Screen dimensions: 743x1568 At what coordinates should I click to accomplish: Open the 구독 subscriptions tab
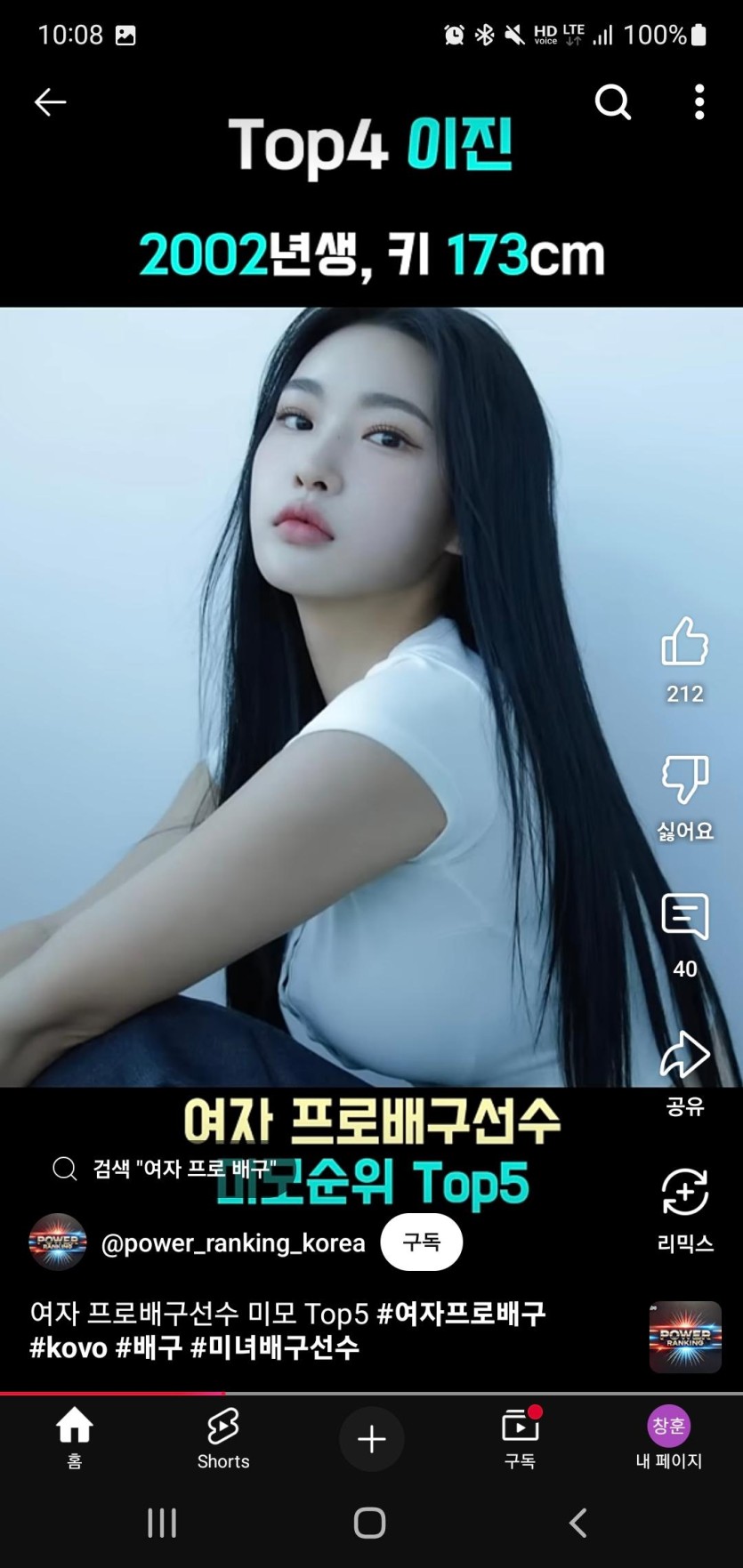coord(520,1438)
